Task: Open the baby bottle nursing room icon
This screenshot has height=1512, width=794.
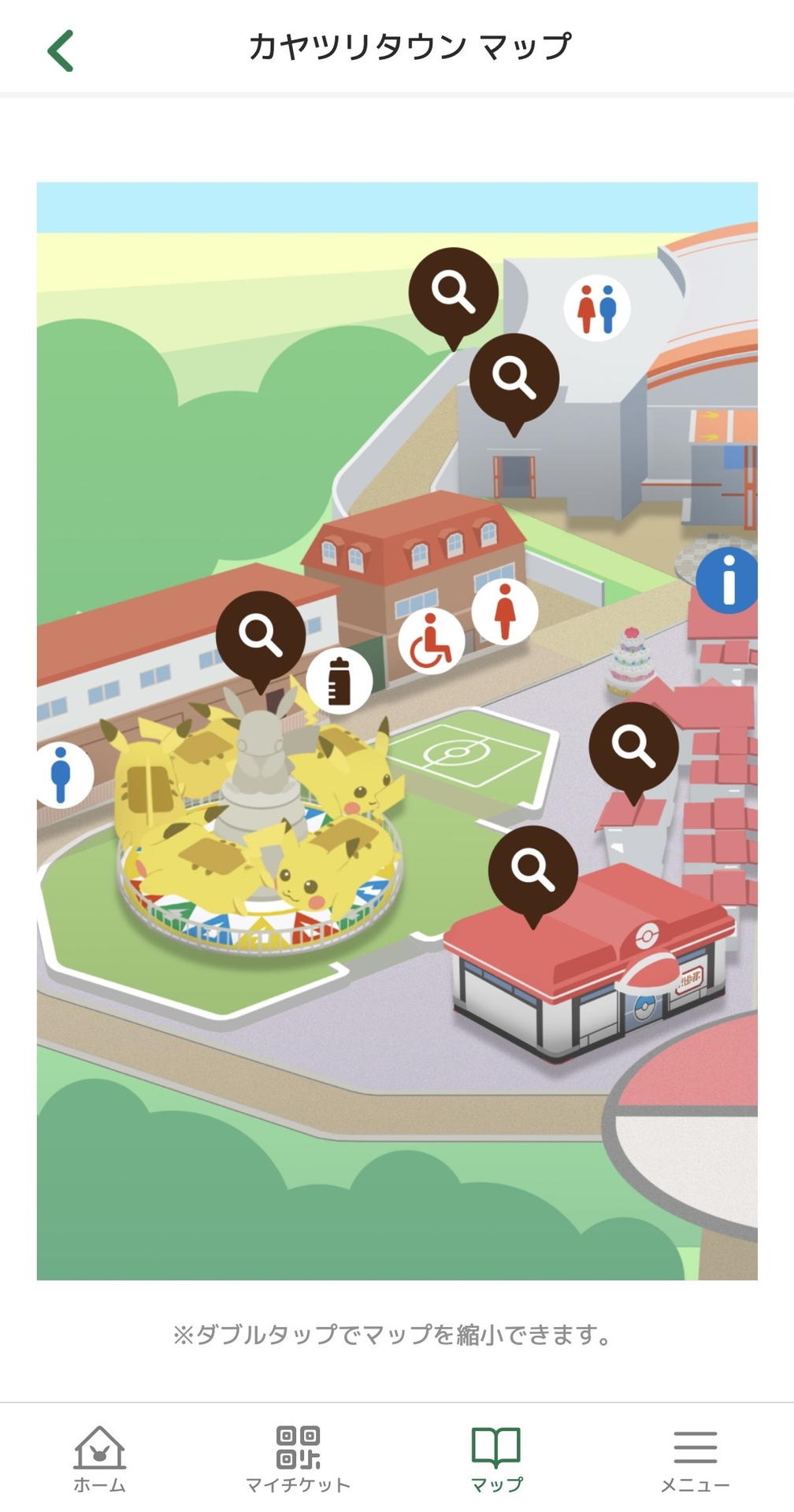Action: tap(340, 680)
